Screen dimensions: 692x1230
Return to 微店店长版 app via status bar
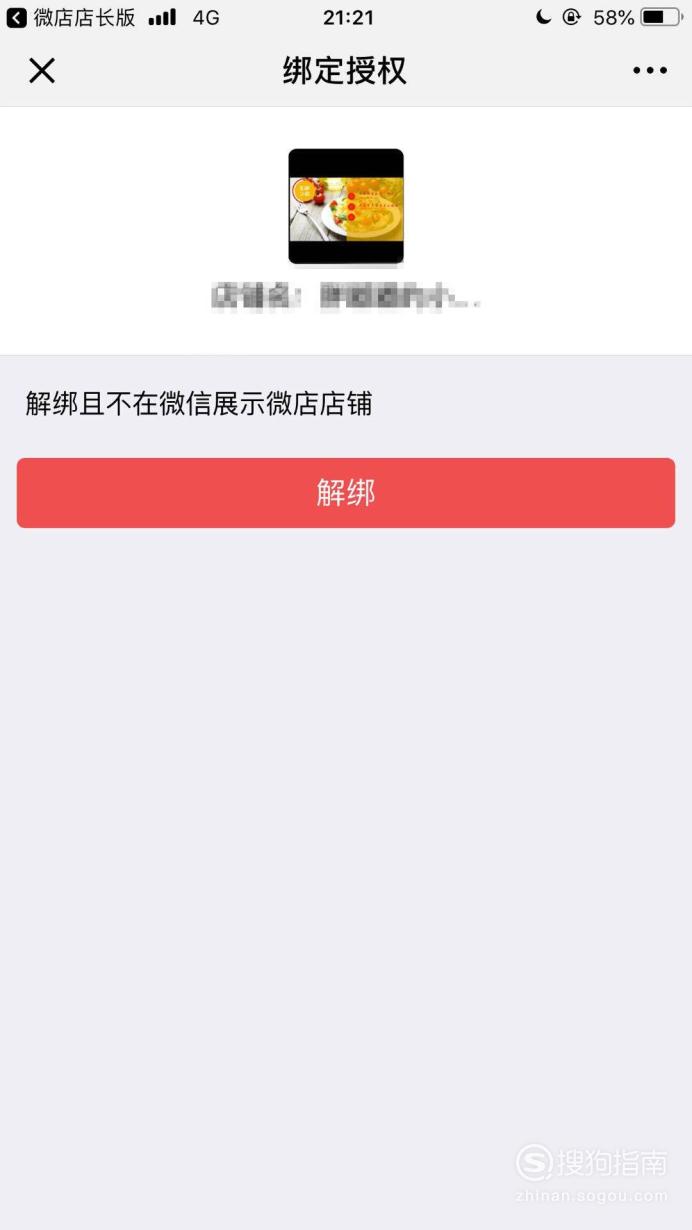tap(71, 17)
